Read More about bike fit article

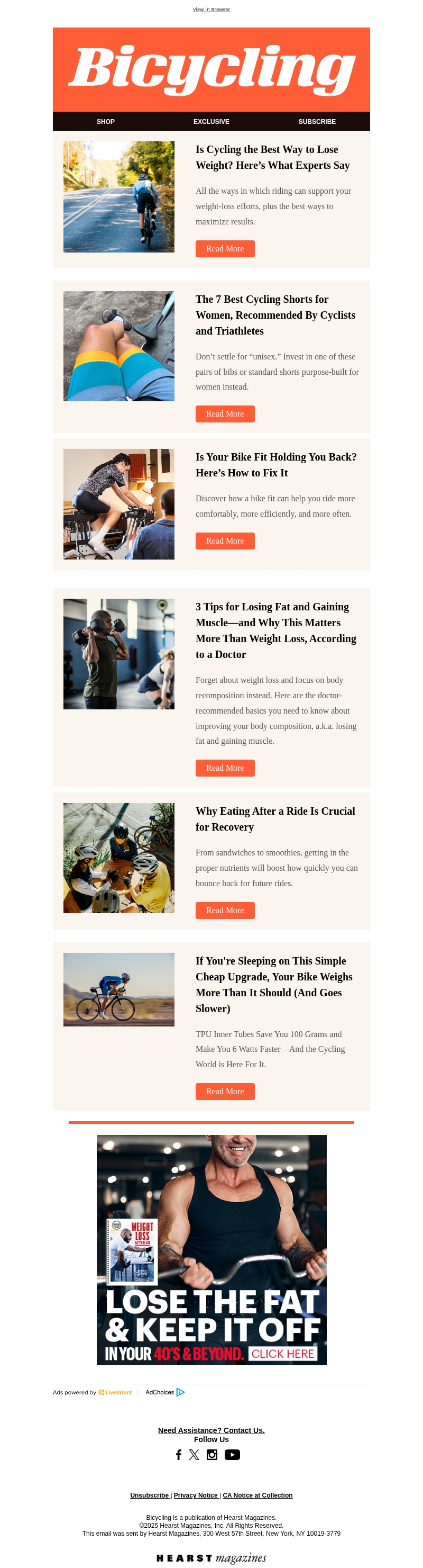pos(225,541)
